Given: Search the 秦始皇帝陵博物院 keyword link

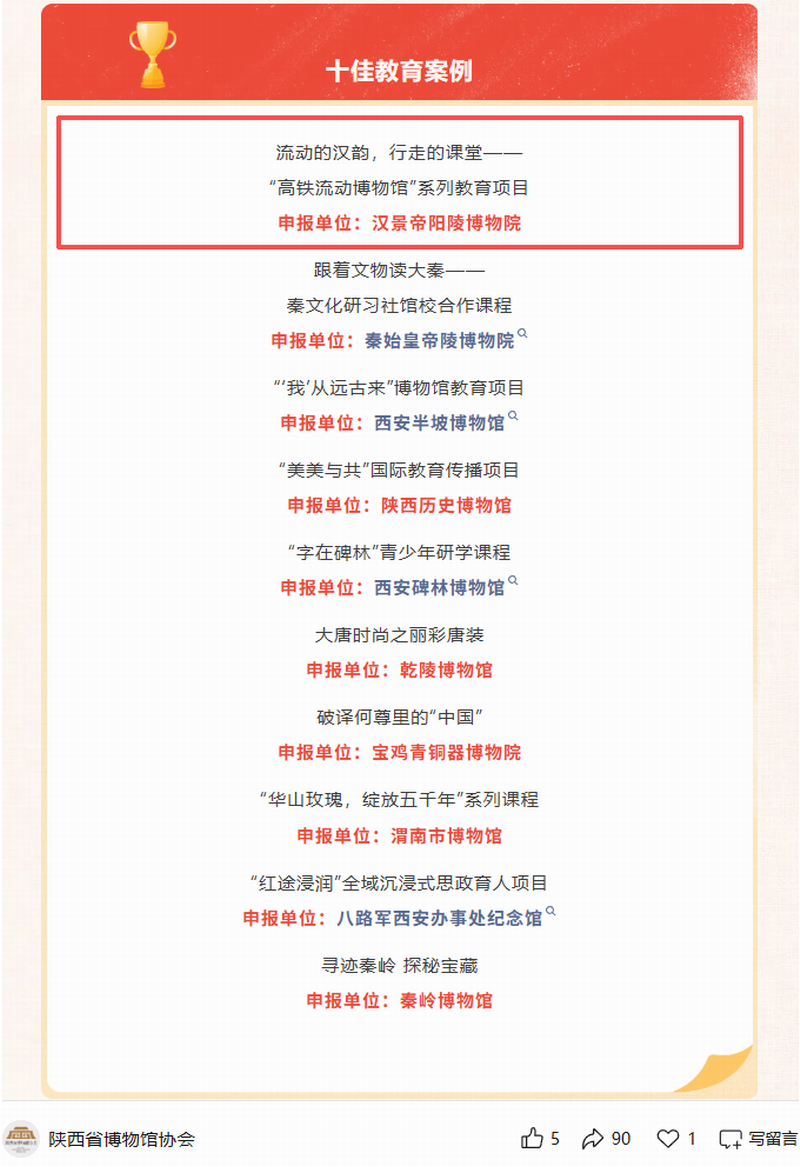Looking at the screenshot, I should pos(440,340).
